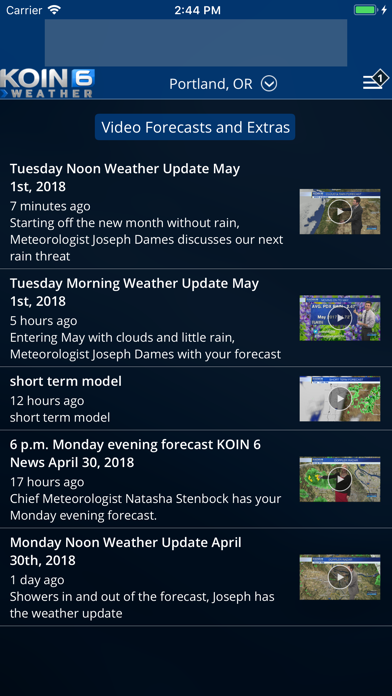Open the short term model video
The width and height of the screenshot is (392, 696).
(x=196, y=398)
